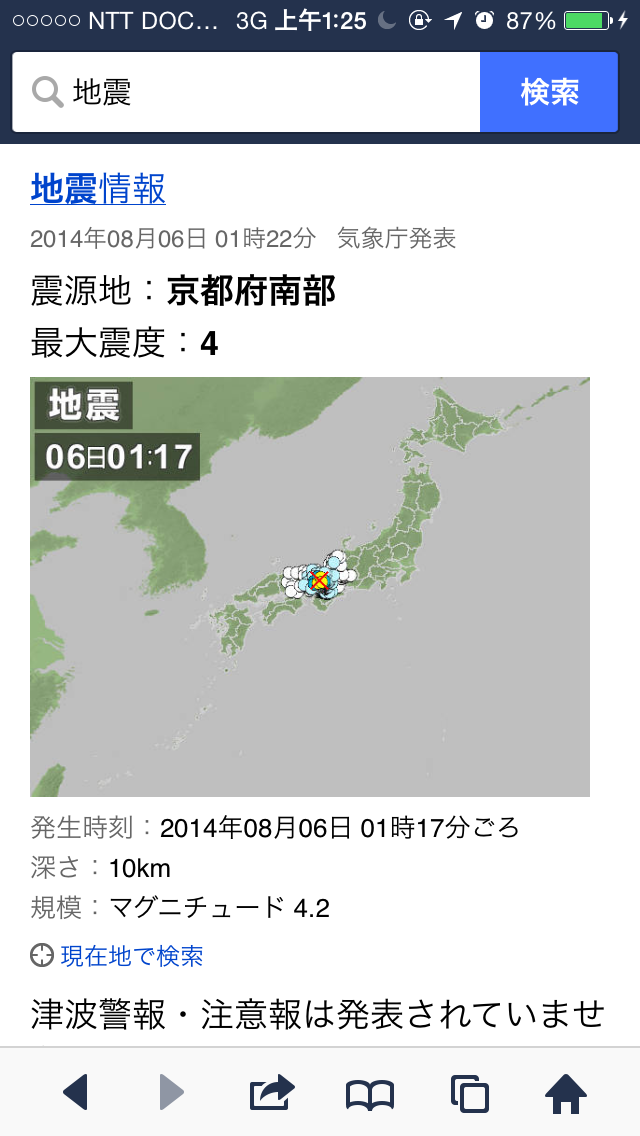Share this page
The height and width of the screenshot is (1136, 640).
272,1092
